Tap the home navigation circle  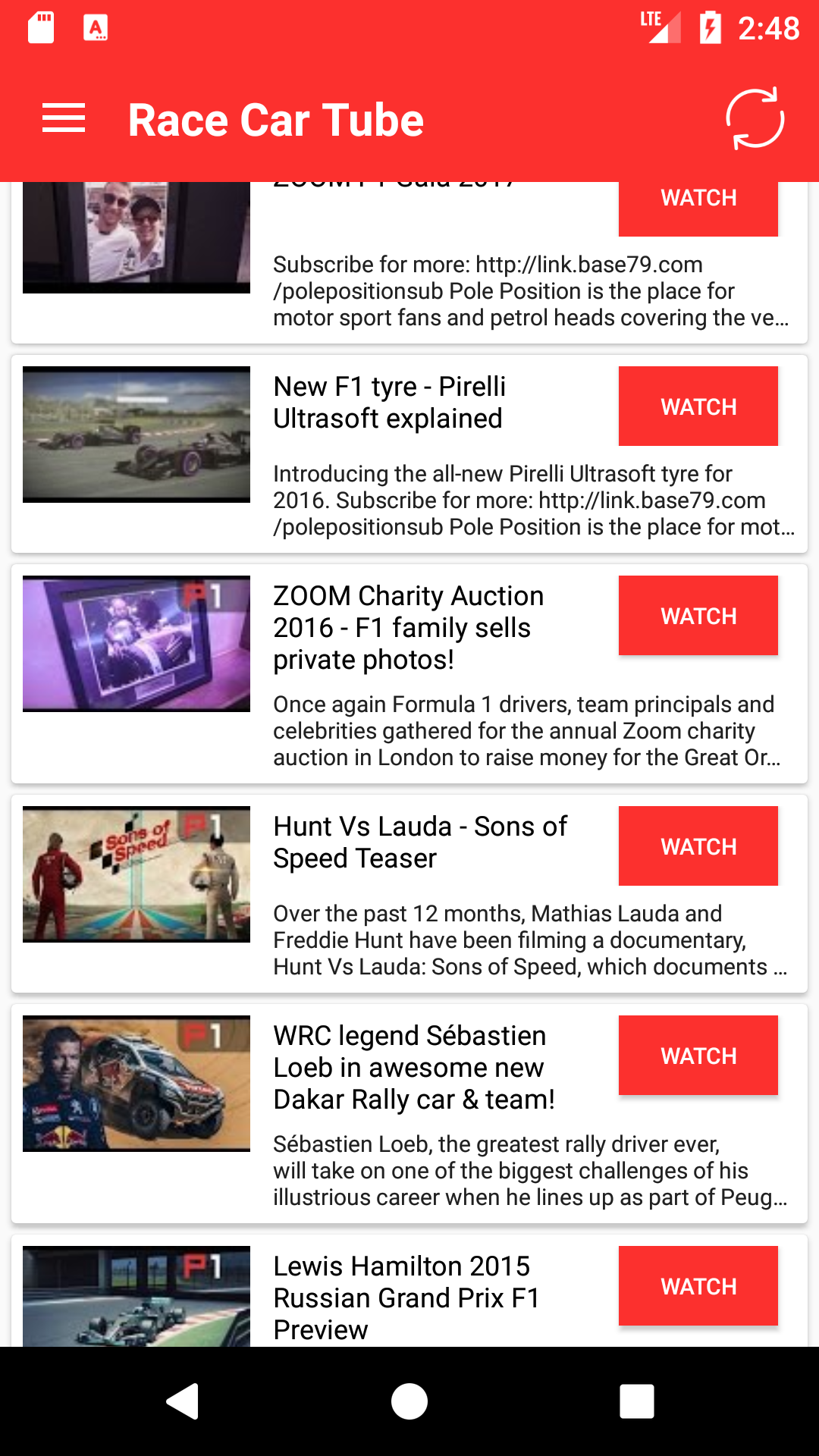pos(409,1401)
